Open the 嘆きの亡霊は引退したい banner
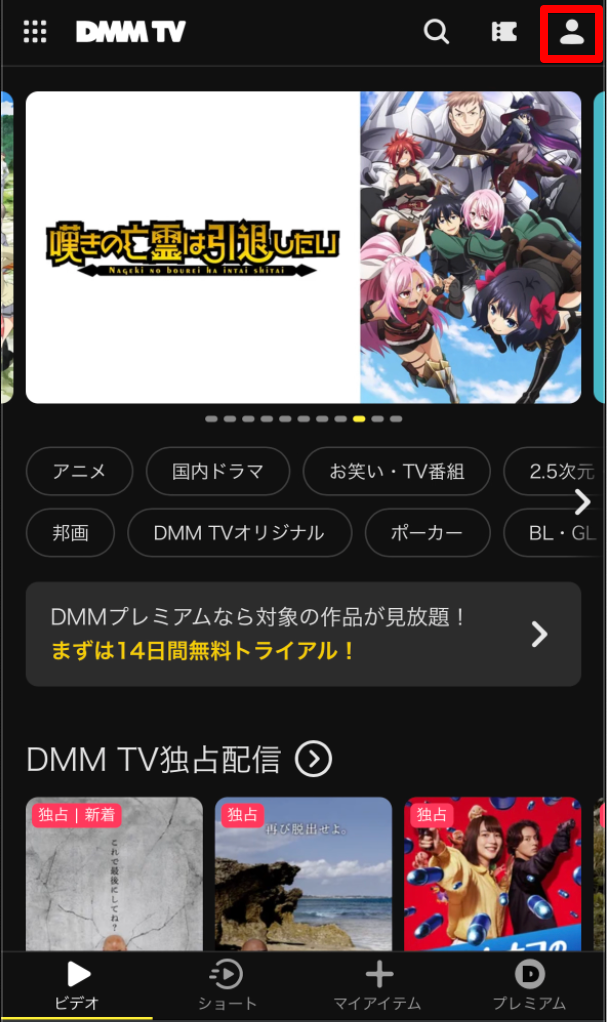 pyautogui.click(x=303, y=247)
